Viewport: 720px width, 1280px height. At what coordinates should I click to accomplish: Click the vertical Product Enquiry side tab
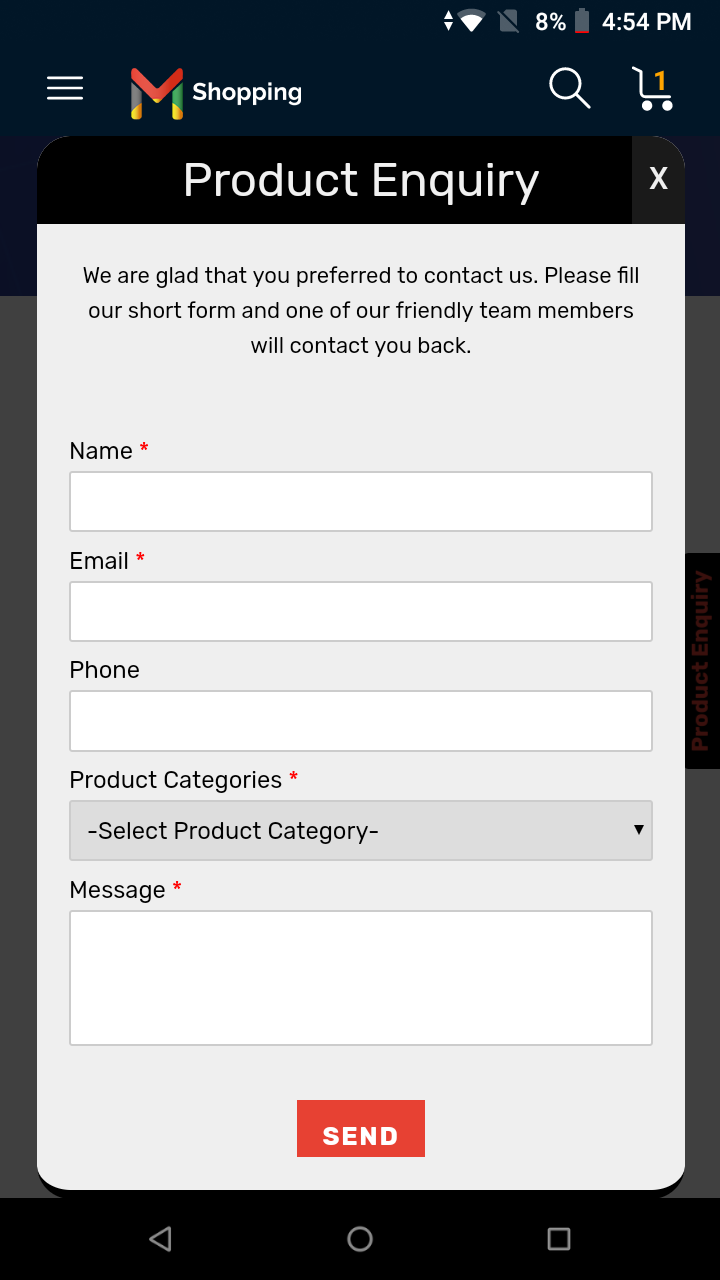click(700, 660)
